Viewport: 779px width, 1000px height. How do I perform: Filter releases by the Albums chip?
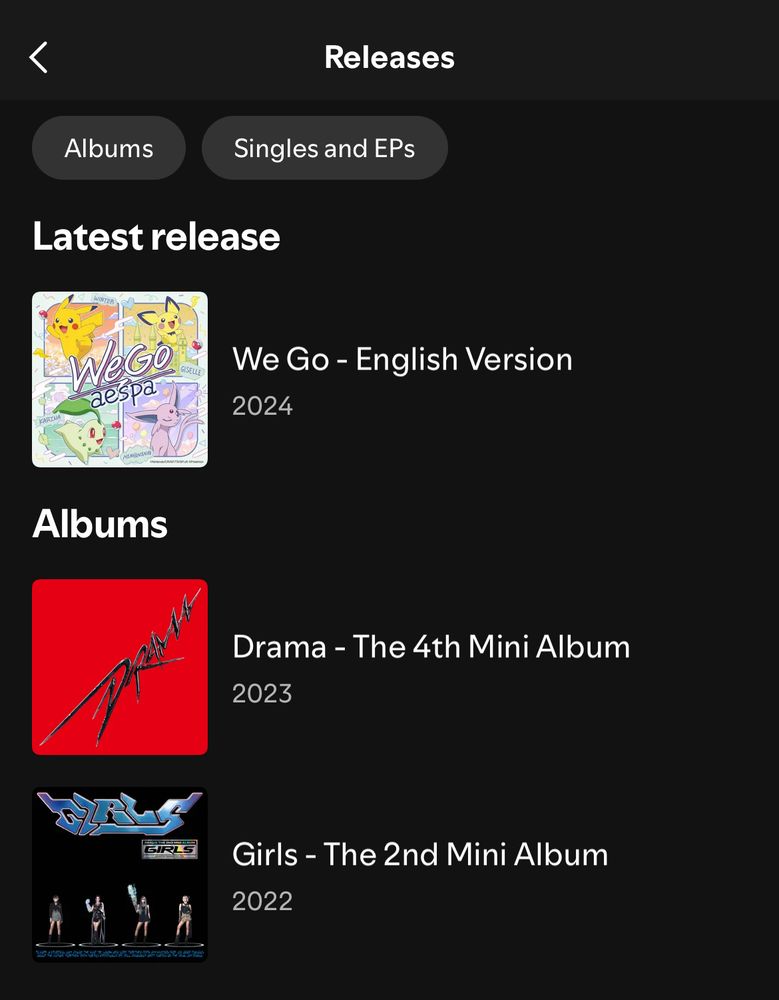tap(109, 148)
